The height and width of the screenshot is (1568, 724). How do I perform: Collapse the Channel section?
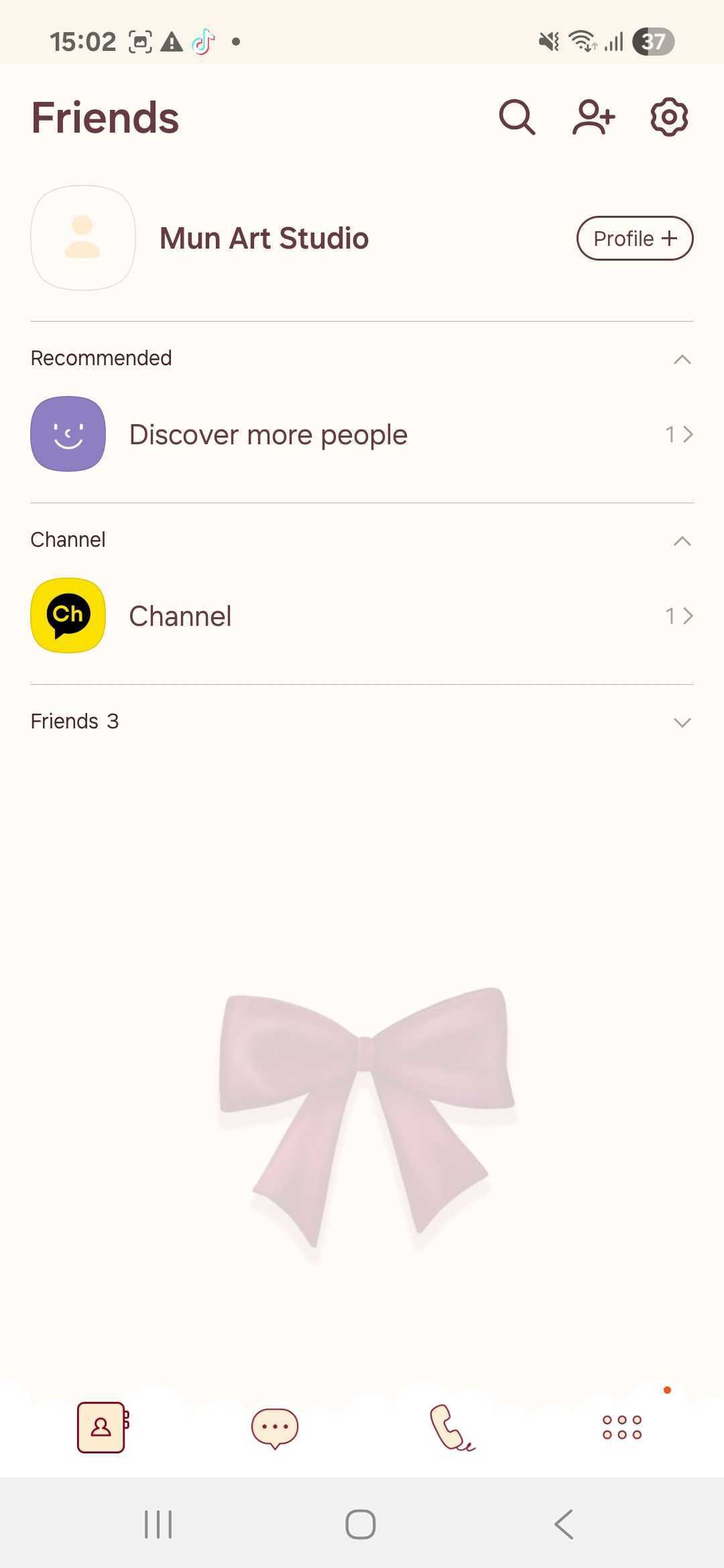click(682, 541)
